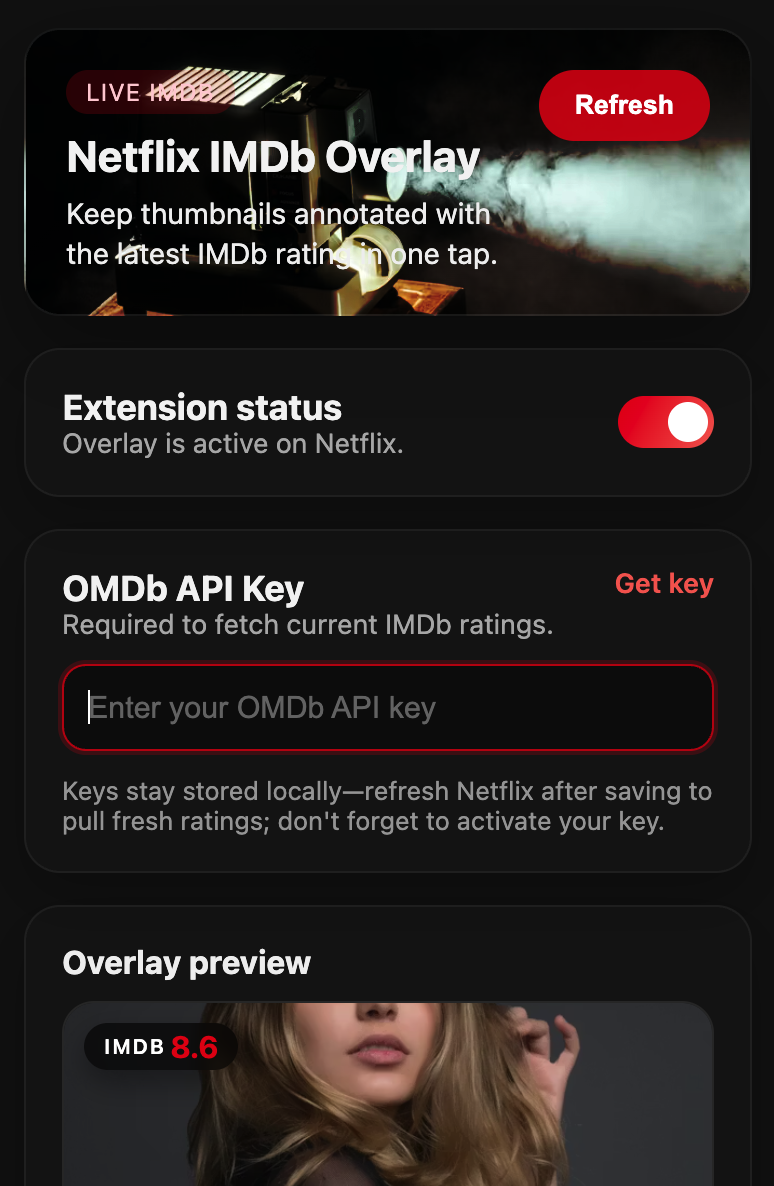Open the Get key link
Viewport: 774px width, 1186px height.
664,583
